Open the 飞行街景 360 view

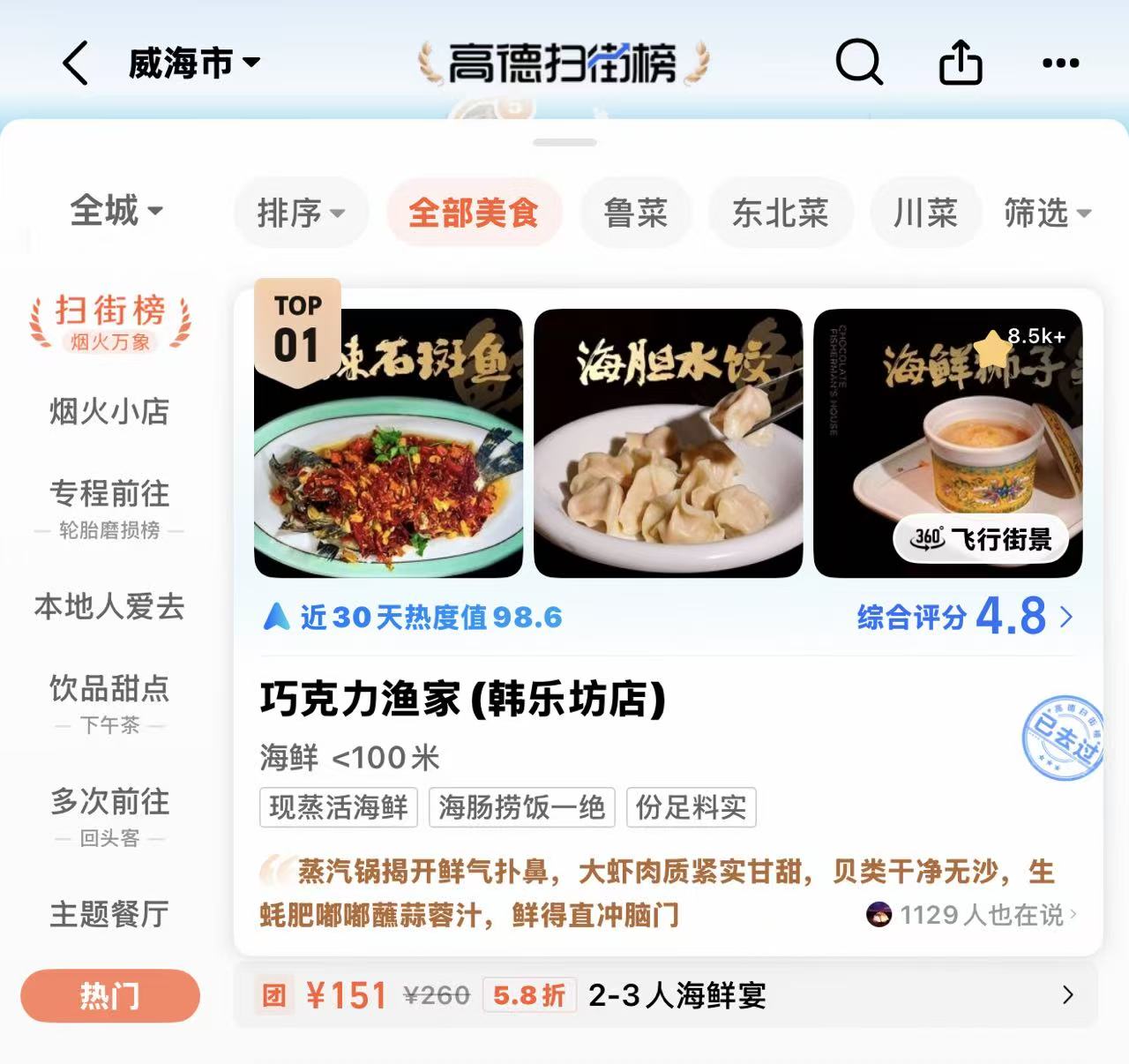point(981,538)
